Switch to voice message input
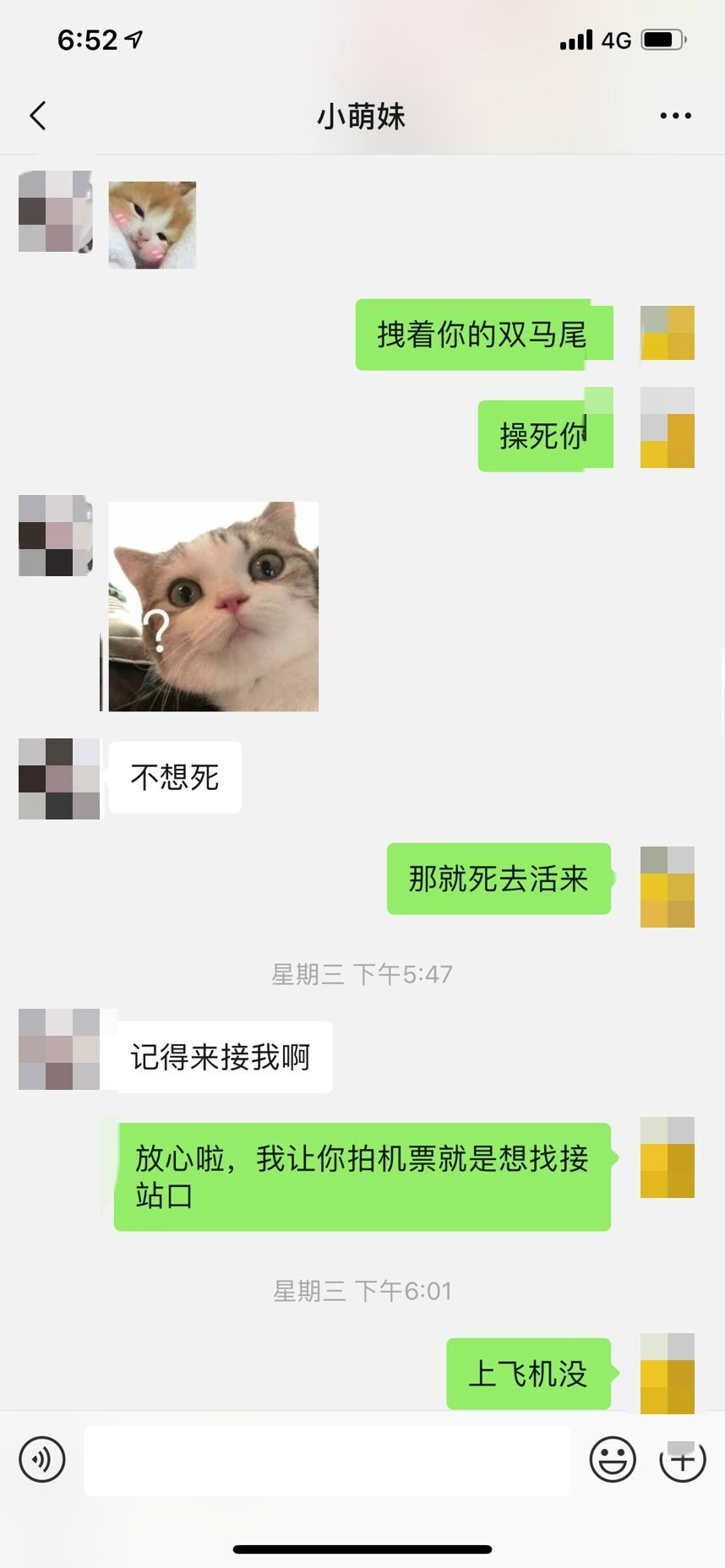This screenshot has width=725, height=1568. (x=42, y=1459)
